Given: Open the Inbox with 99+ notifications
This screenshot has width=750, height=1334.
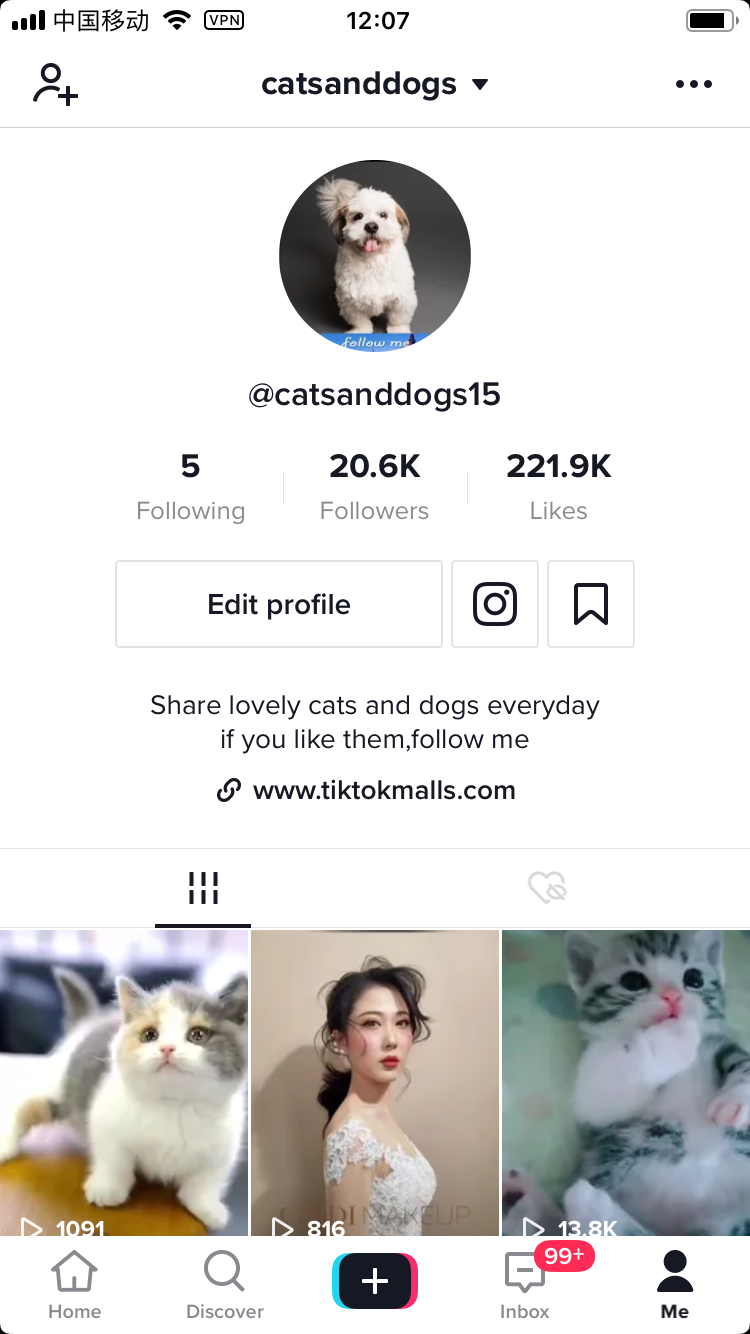Looking at the screenshot, I should point(525,1286).
